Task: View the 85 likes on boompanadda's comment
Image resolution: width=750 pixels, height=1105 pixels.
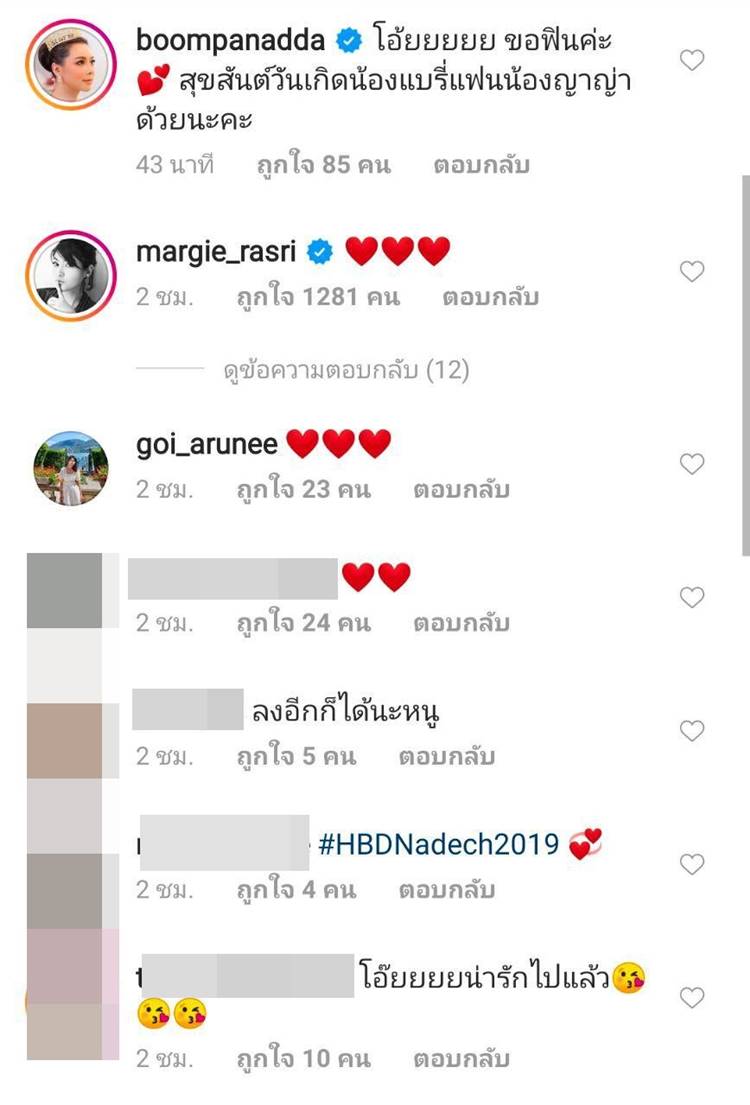Action: 323,166
